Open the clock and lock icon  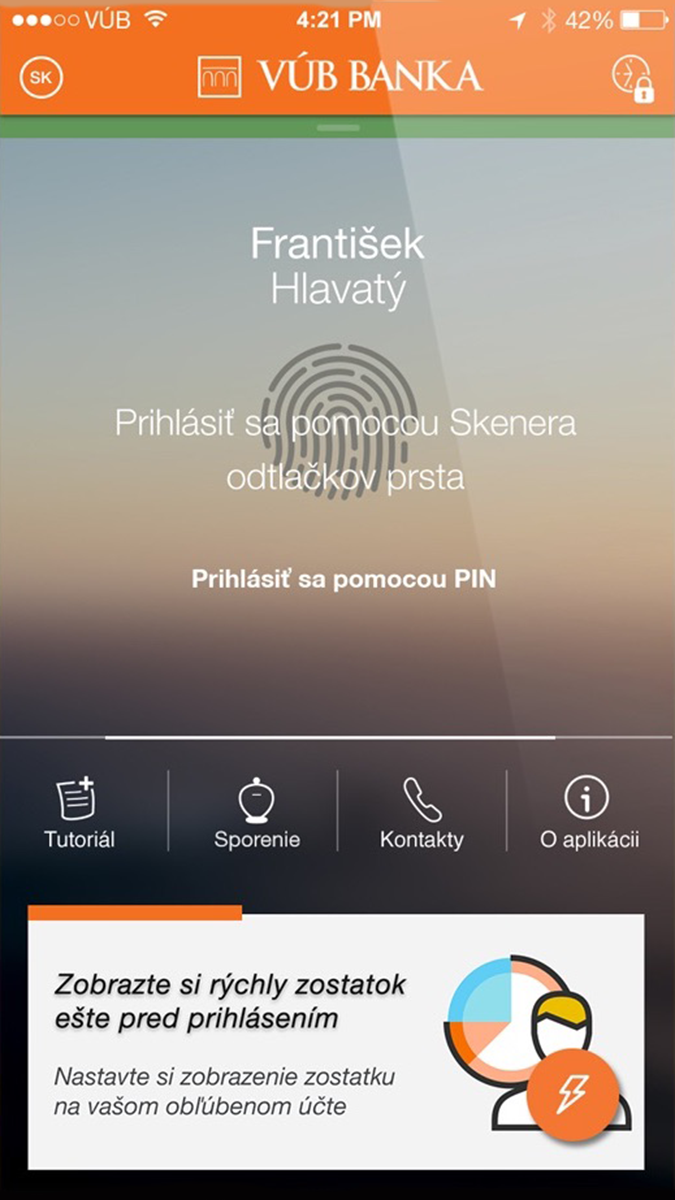coord(632,78)
